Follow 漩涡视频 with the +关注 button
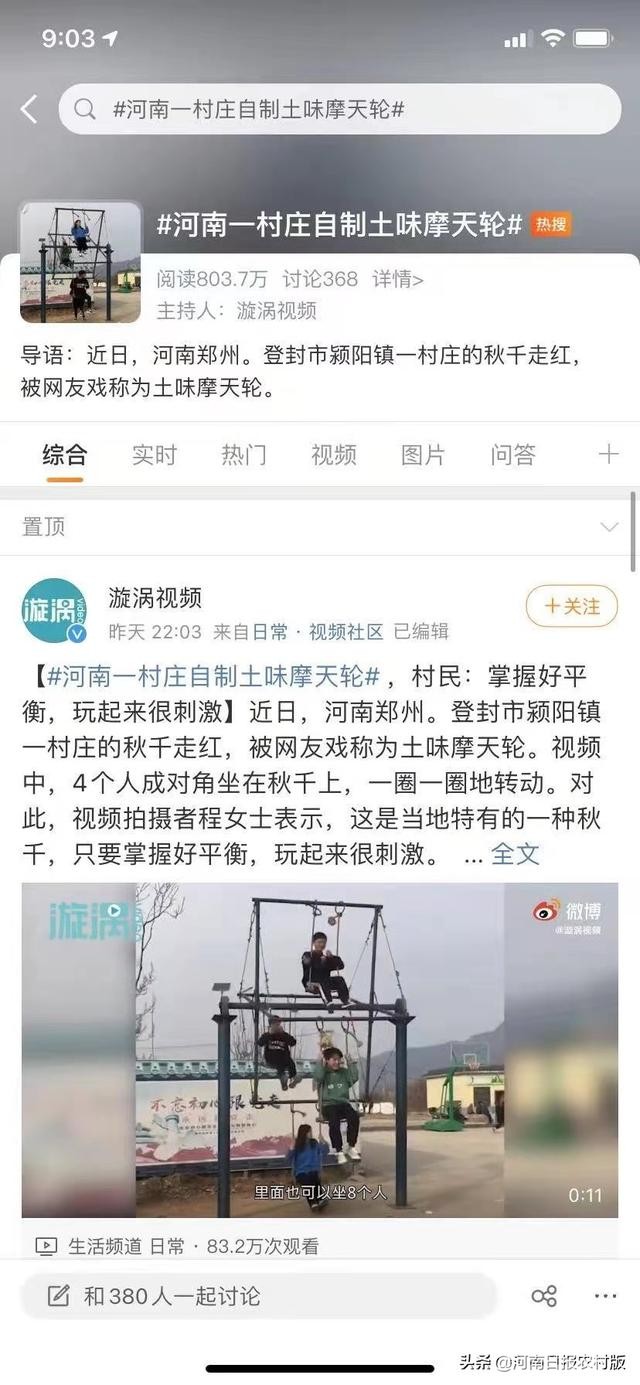This screenshot has width=640, height=1385. point(572,606)
